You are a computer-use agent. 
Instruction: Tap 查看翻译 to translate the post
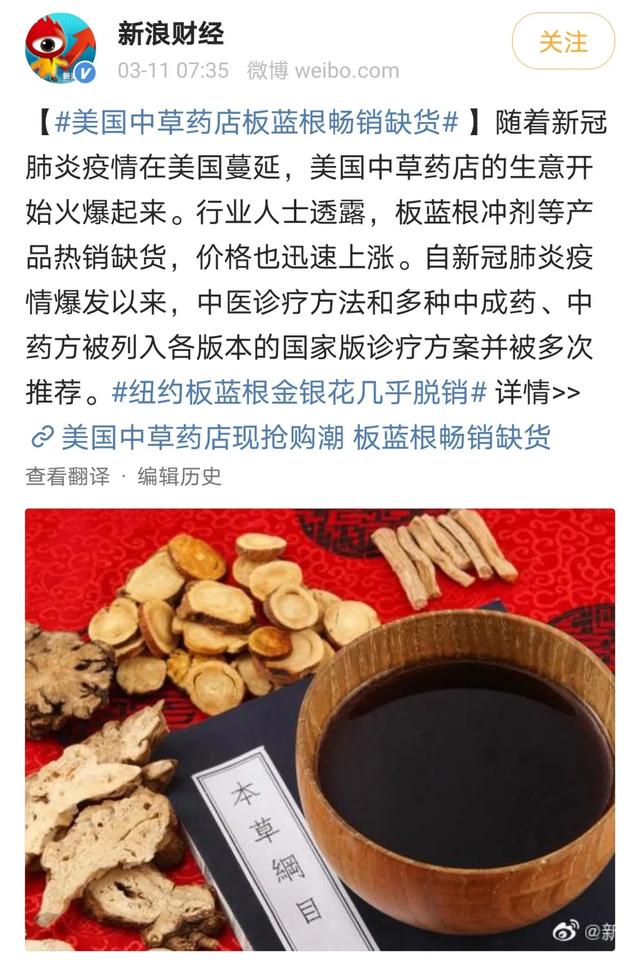tap(67, 476)
